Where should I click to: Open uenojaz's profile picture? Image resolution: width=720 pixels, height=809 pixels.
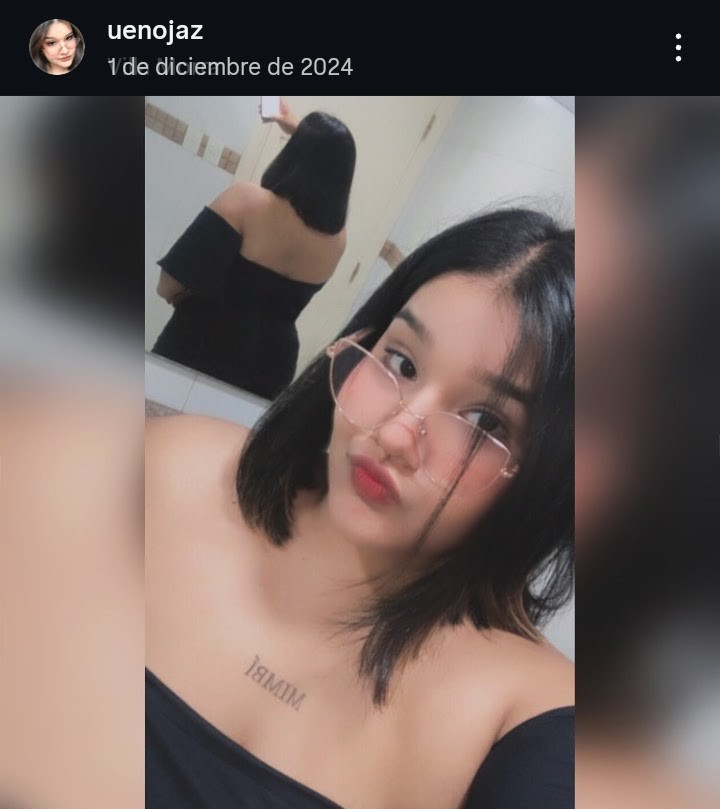pyautogui.click(x=57, y=47)
